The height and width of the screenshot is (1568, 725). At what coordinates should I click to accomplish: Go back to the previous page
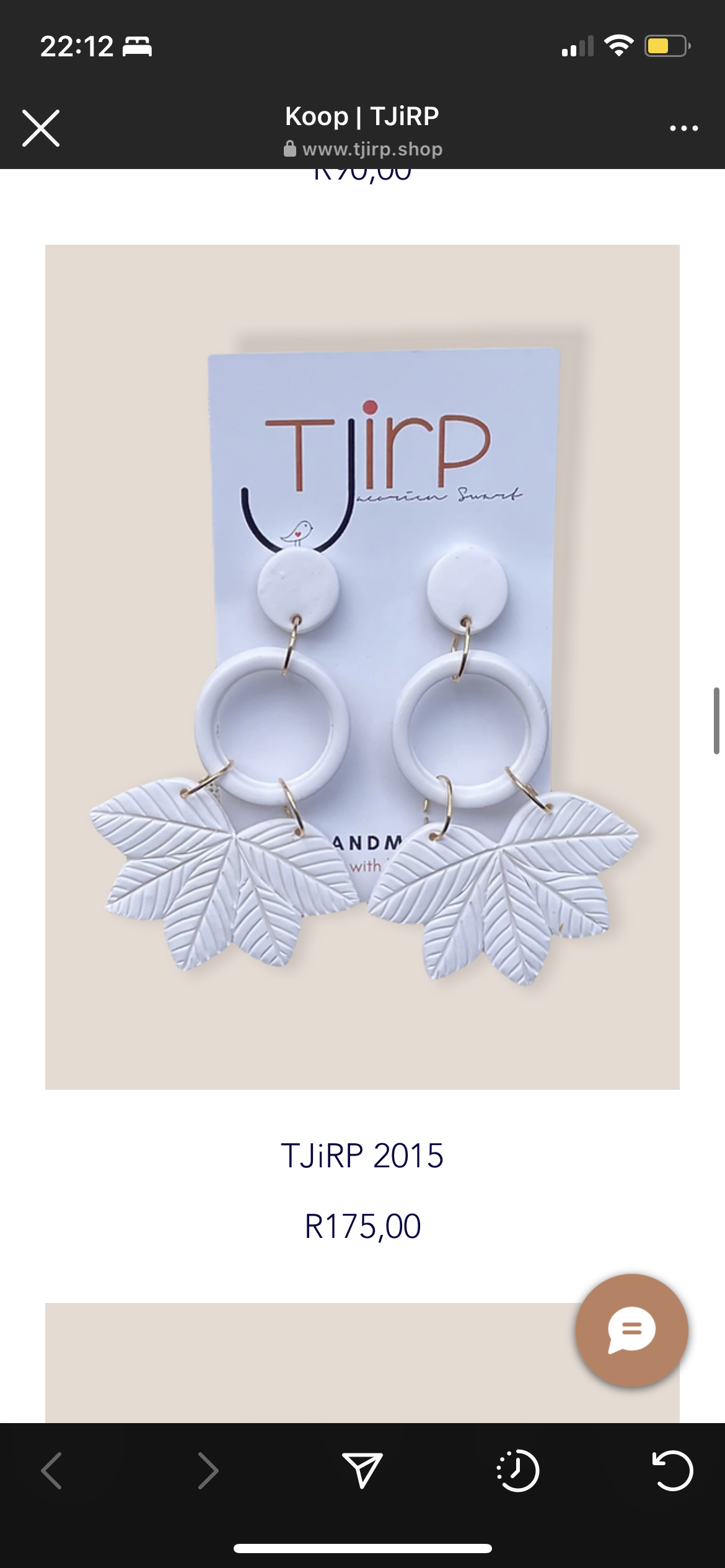52,1470
